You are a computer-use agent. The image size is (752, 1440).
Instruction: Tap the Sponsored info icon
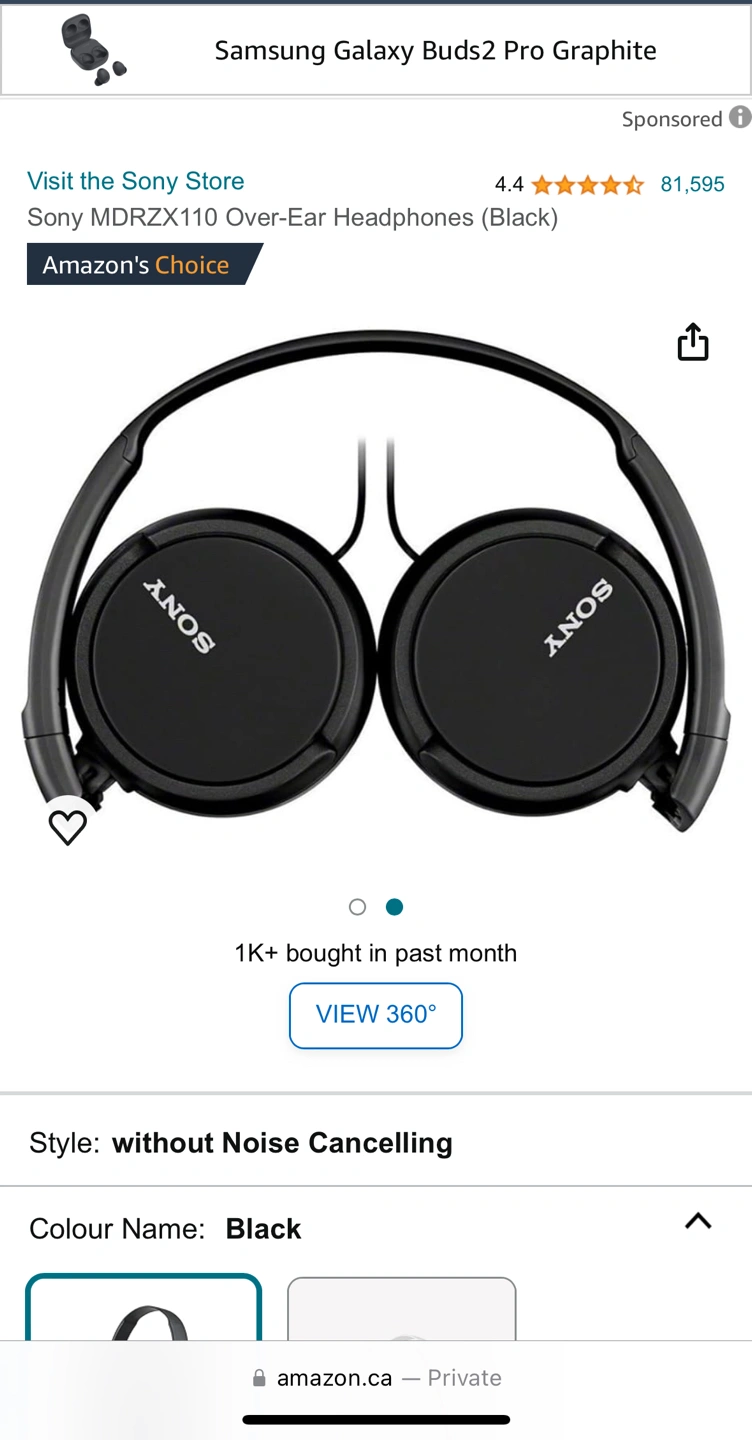(740, 118)
